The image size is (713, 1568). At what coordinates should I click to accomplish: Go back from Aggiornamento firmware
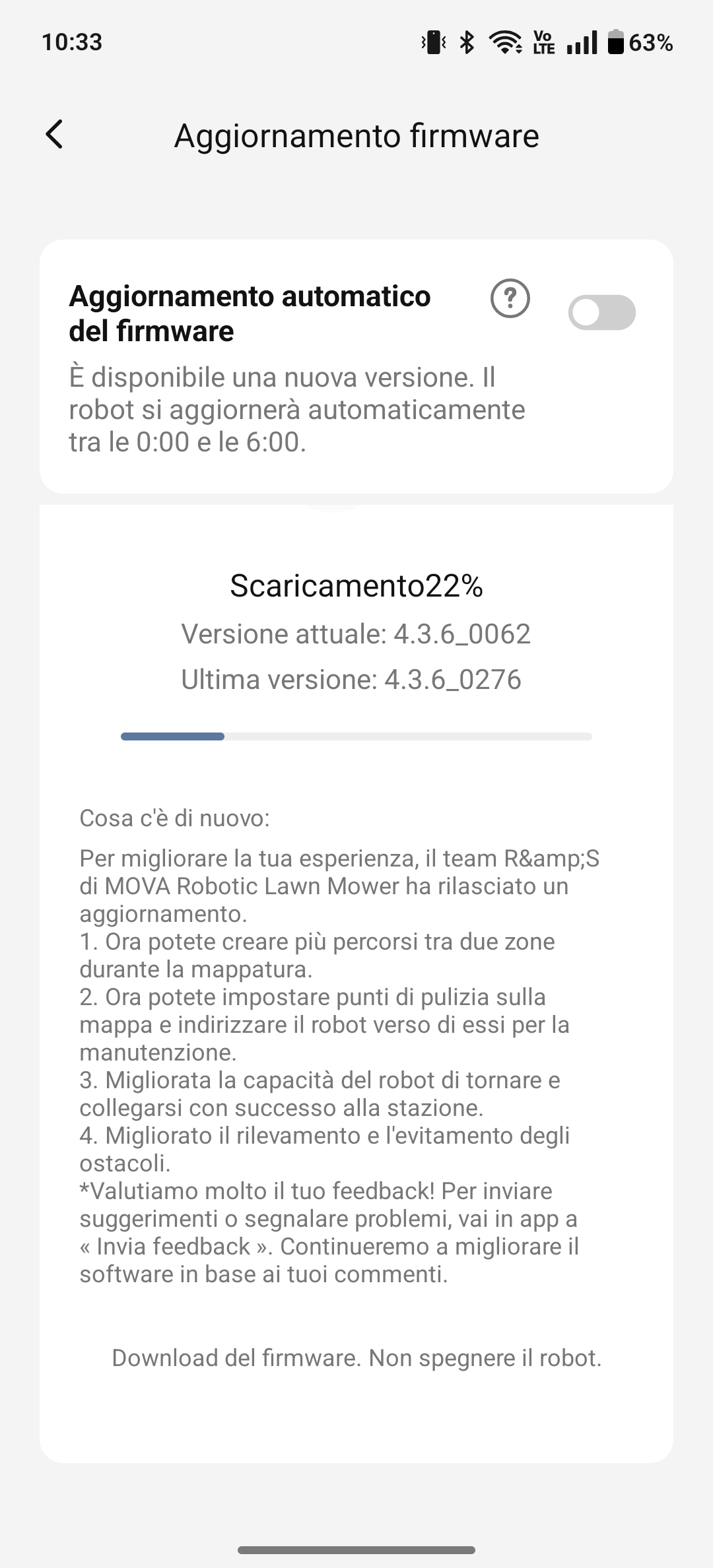point(54,135)
